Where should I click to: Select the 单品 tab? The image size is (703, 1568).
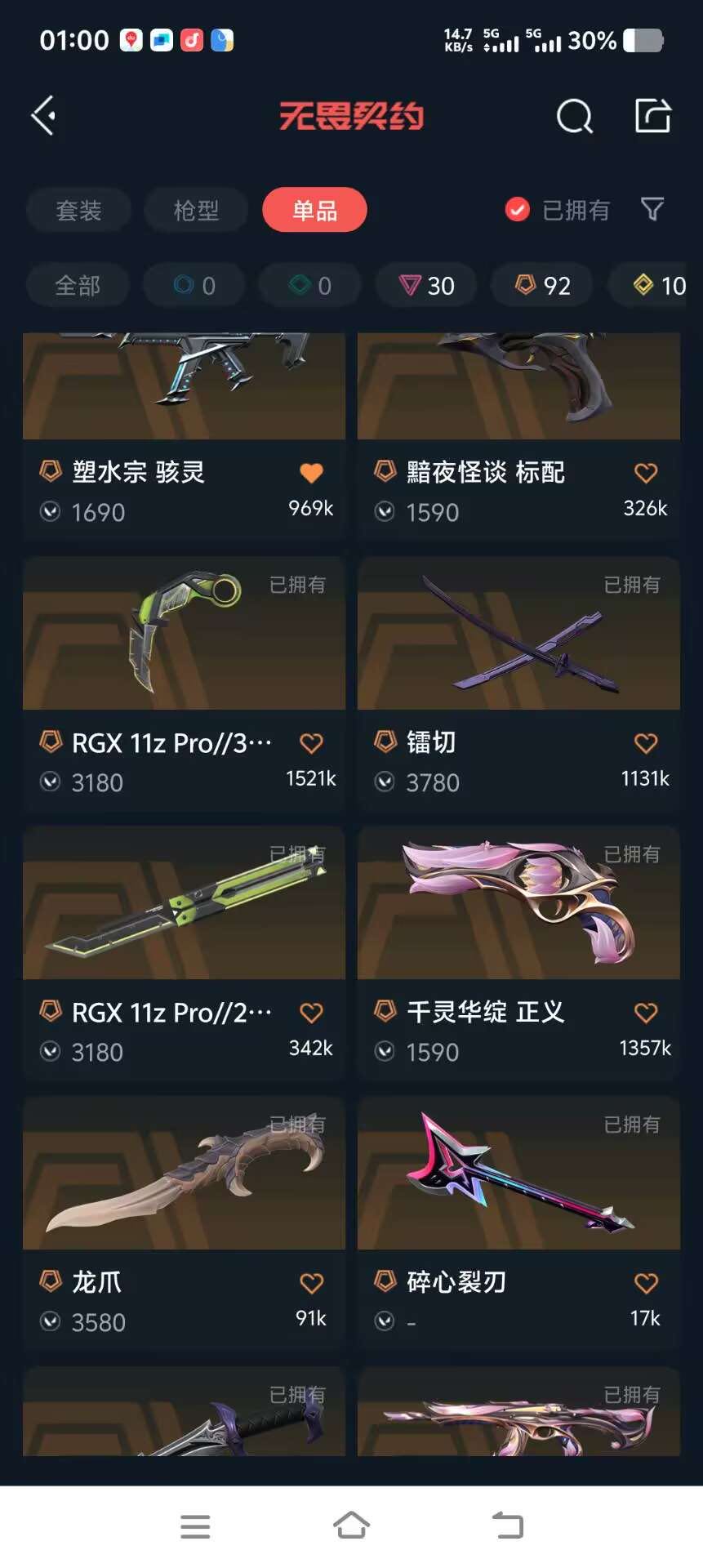coord(314,210)
